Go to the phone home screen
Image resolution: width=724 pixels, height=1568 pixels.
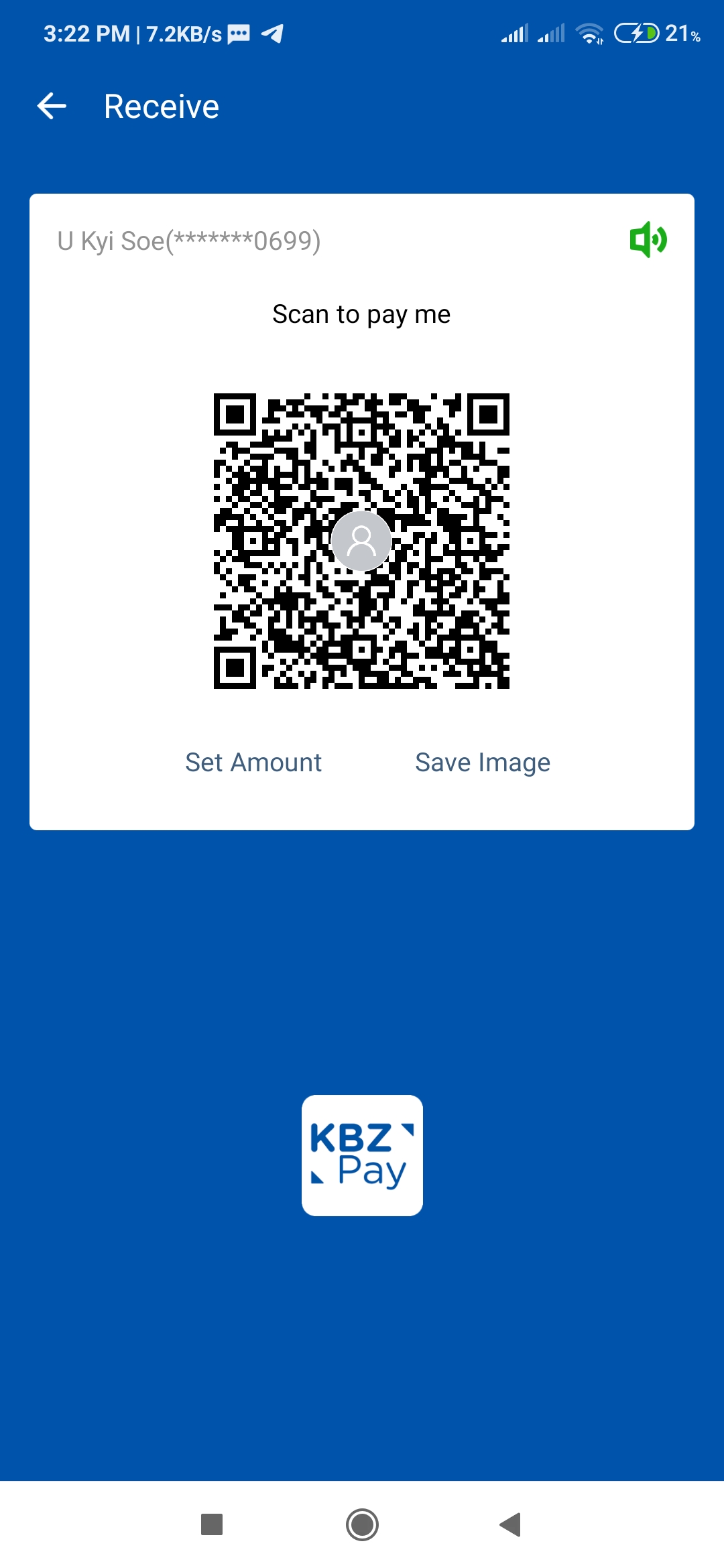(362, 1524)
